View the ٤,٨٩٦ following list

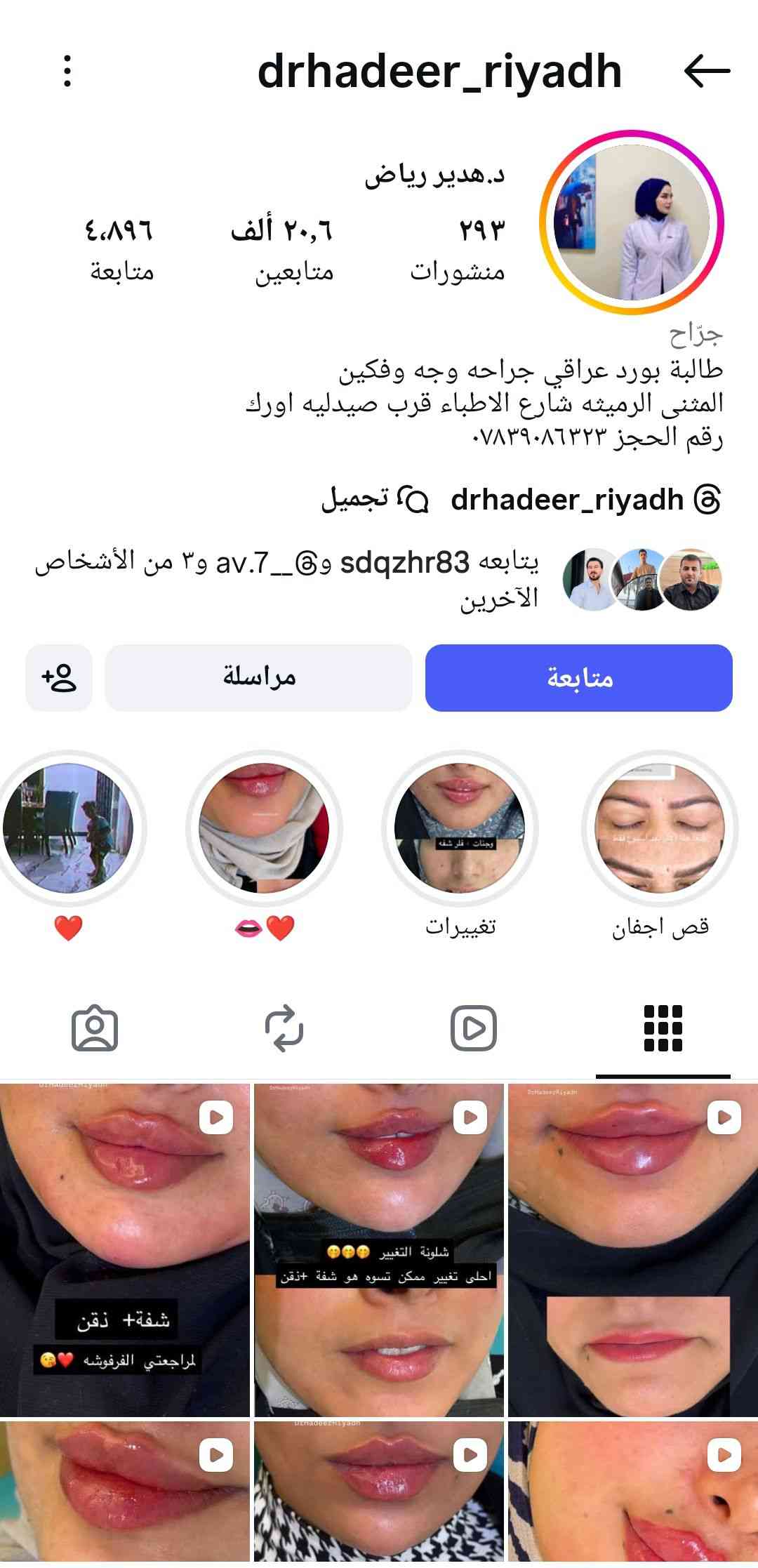coord(119,249)
